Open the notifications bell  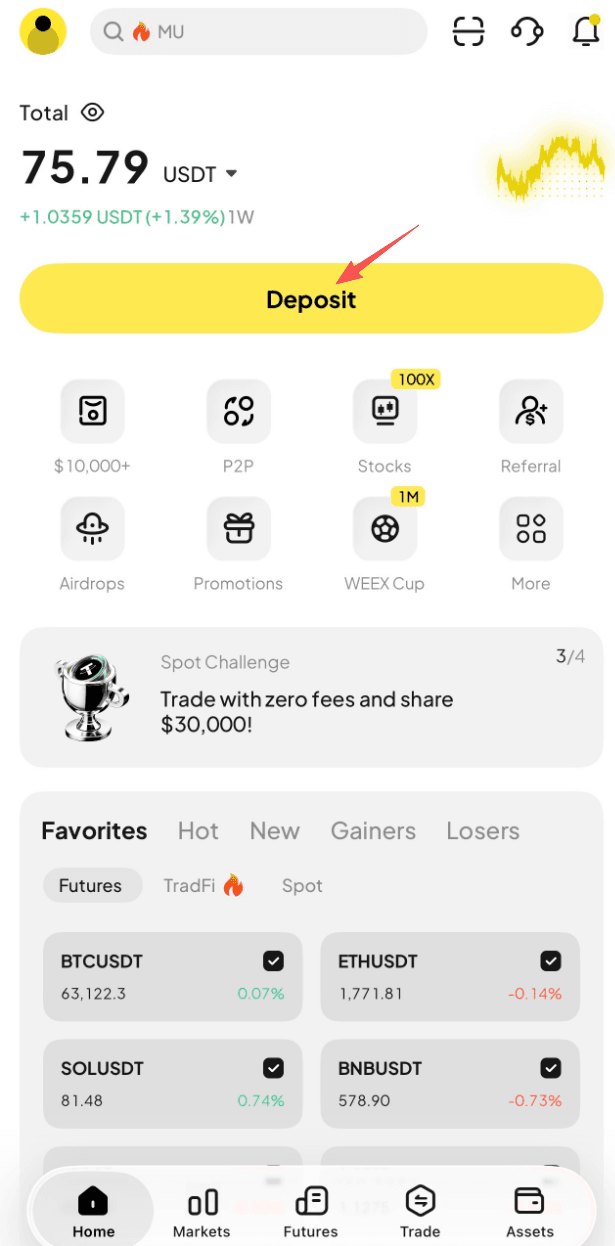(x=586, y=32)
